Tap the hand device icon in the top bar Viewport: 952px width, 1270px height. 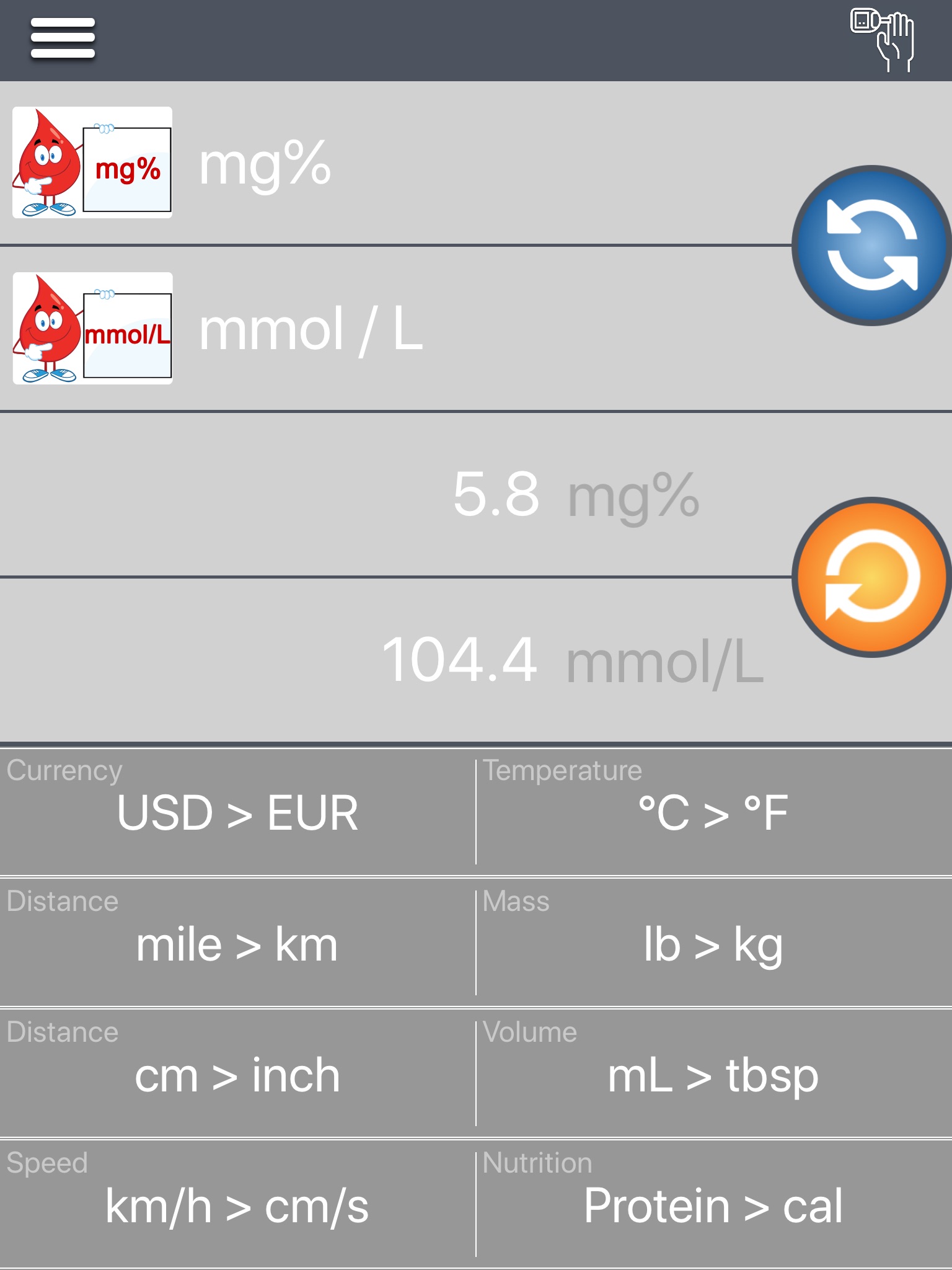click(x=883, y=40)
